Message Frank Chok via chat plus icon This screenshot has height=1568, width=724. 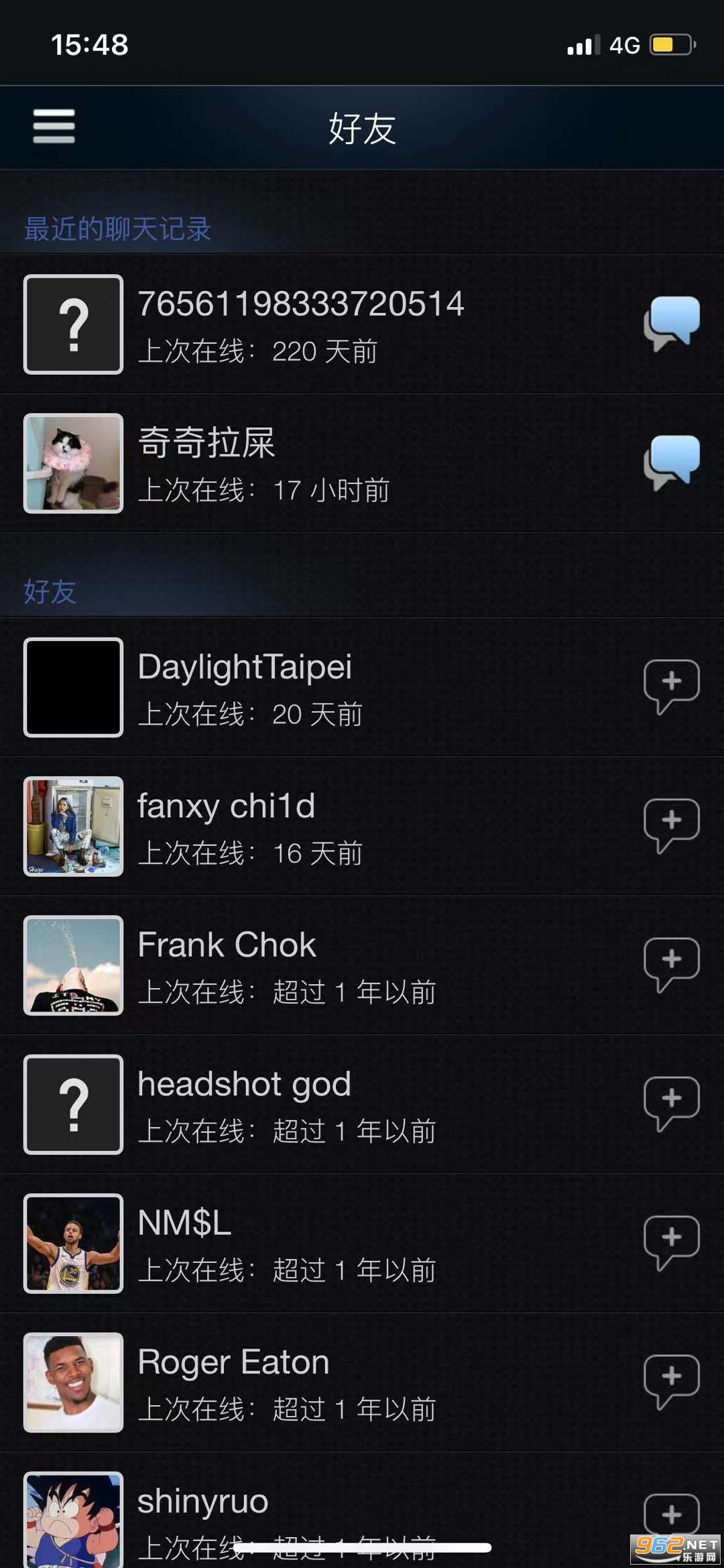672,964
